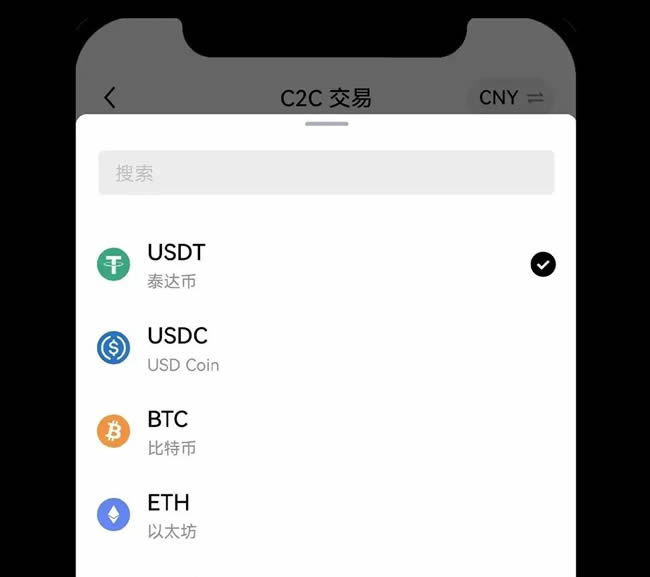Open the CNY currency switcher

(x=510, y=97)
